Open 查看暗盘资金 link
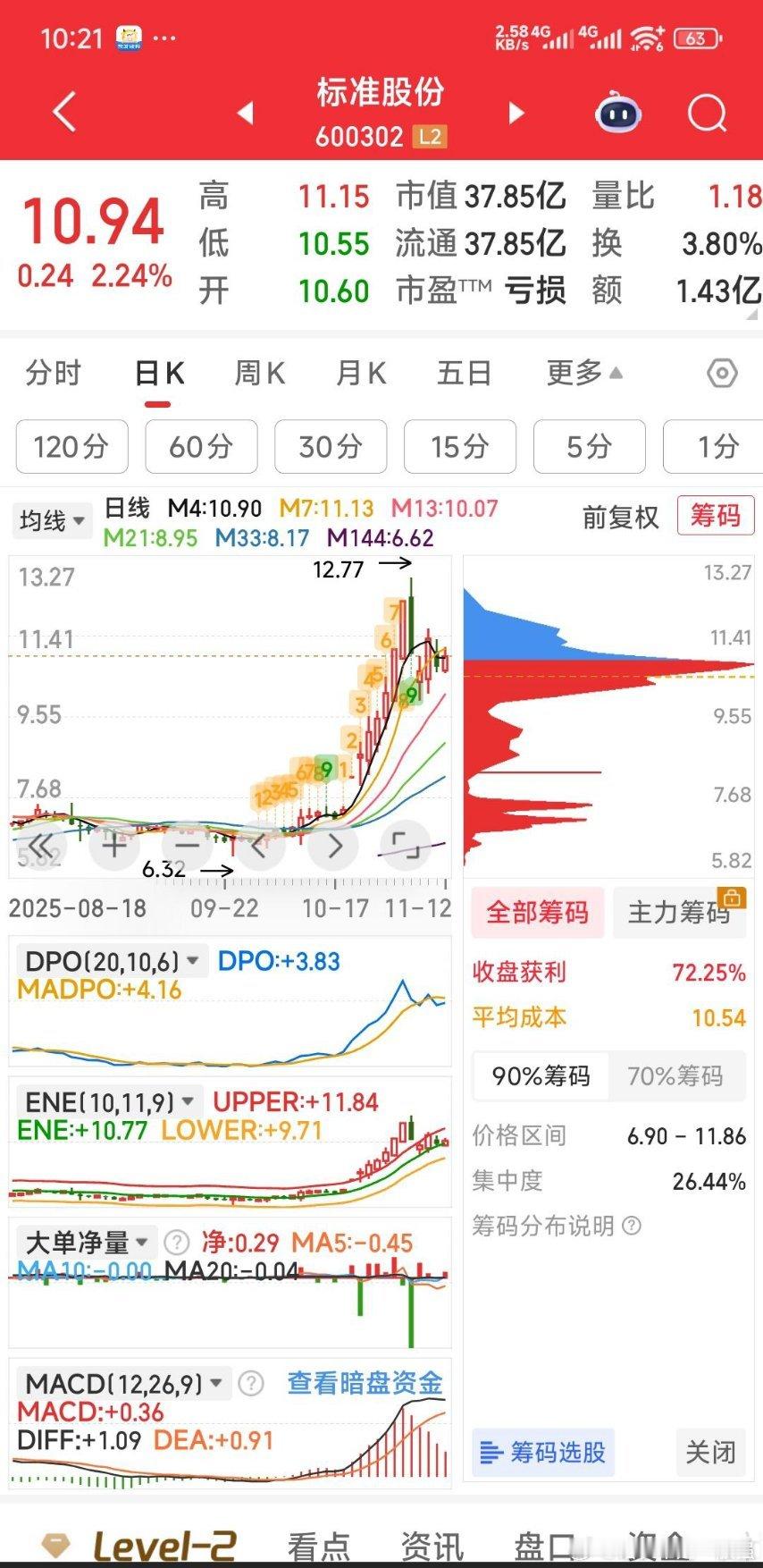Image resolution: width=763 pixels, height=1568 pixels. (x=365, y=1383)
